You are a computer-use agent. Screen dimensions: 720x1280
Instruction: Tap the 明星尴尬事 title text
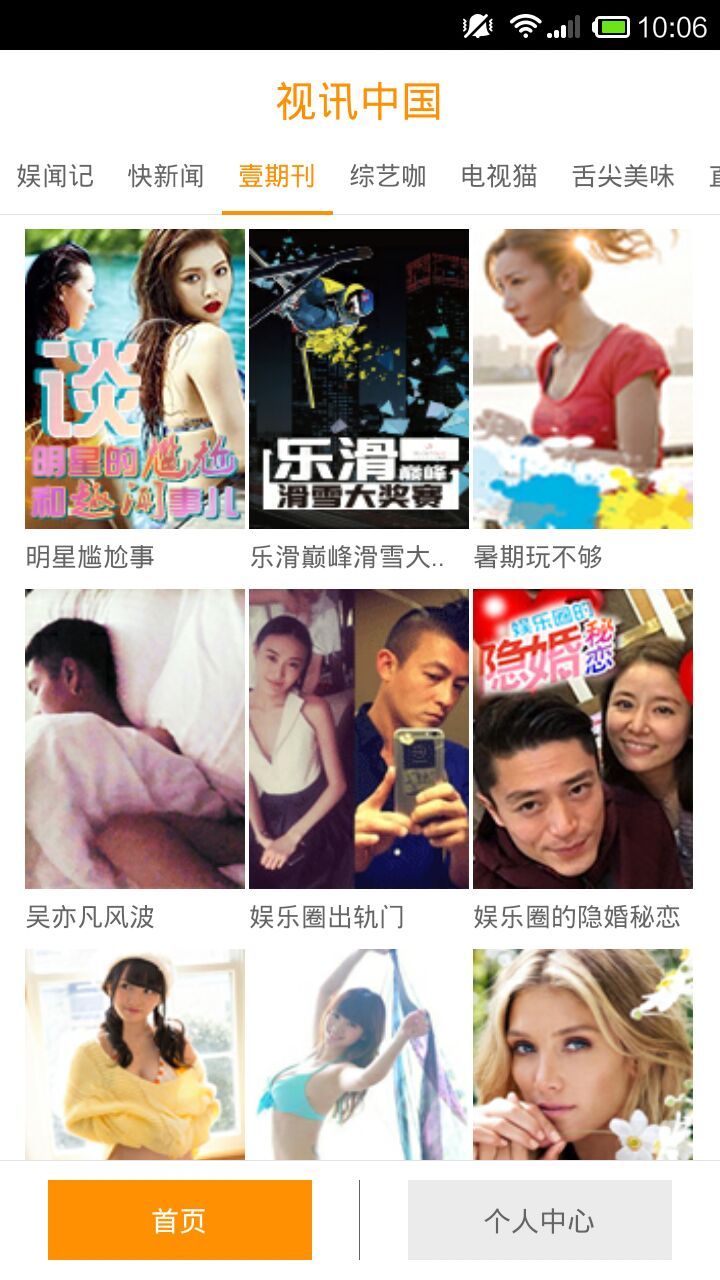coord(87,559)
